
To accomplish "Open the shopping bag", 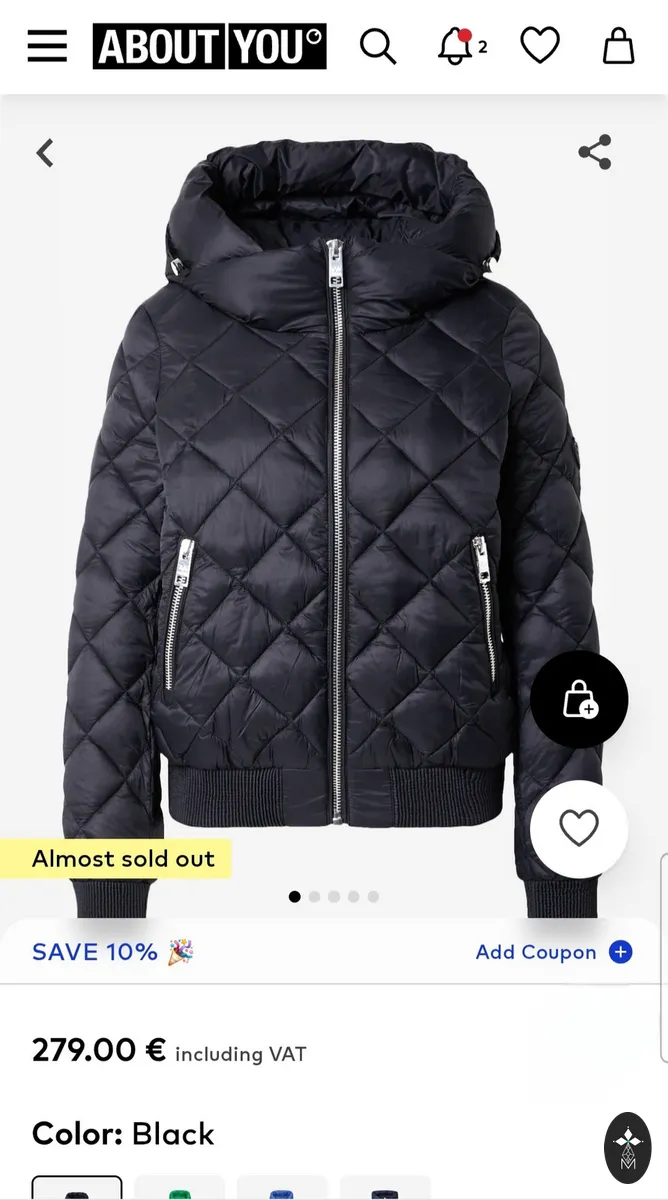I will click(x=618, y=46).
